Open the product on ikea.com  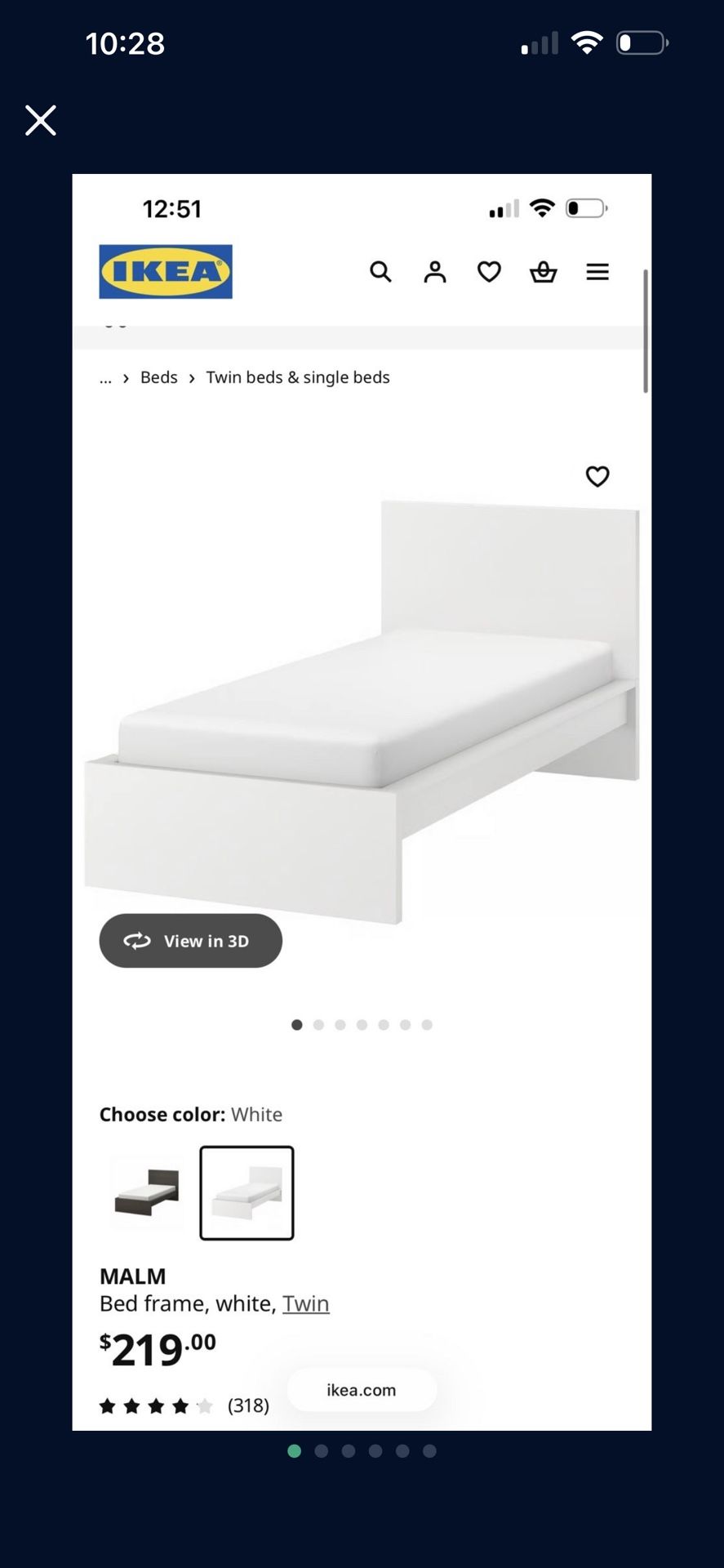click(x=361, y=1390)
